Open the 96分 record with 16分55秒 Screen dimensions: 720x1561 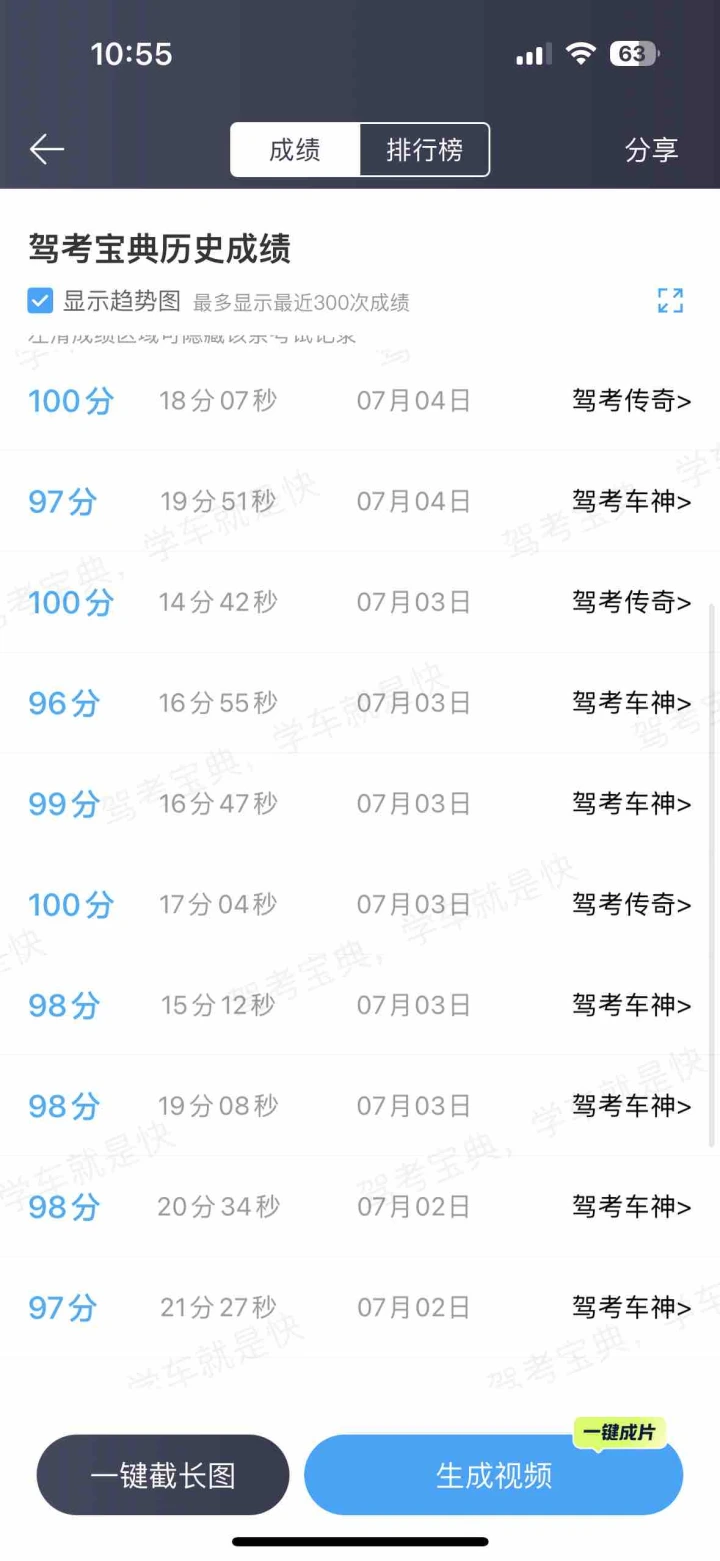[x=631, y=703]
